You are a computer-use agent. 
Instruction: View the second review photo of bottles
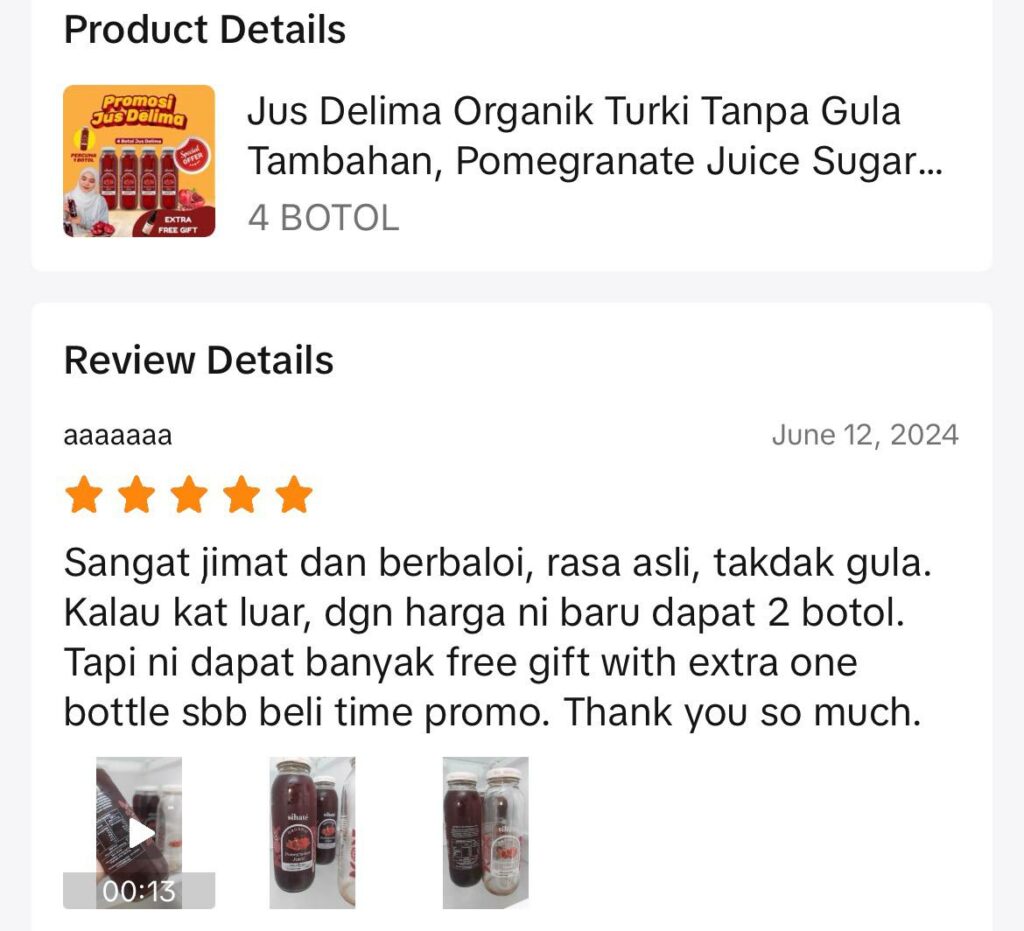click(312, 832)
